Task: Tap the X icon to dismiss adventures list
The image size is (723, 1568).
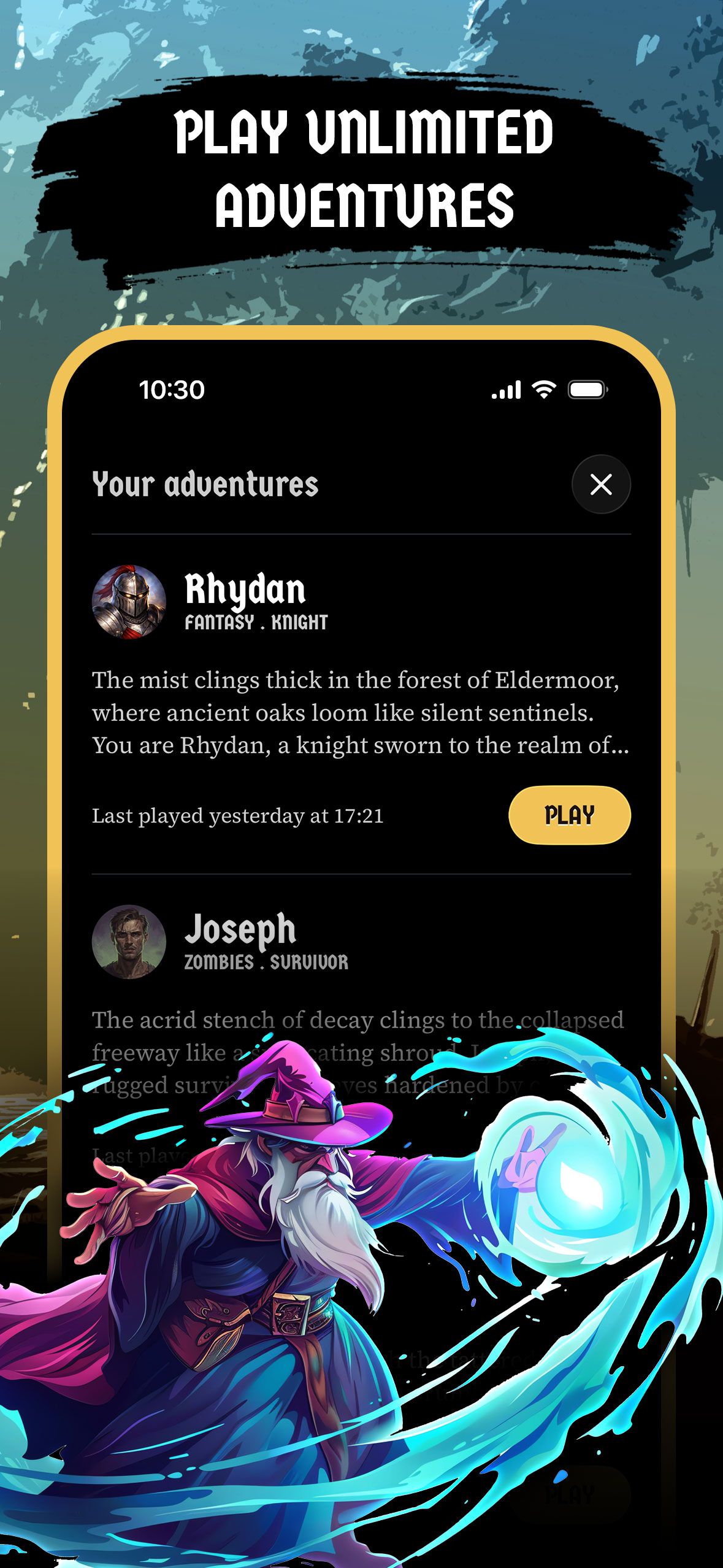Action: (x=601, y=484)
